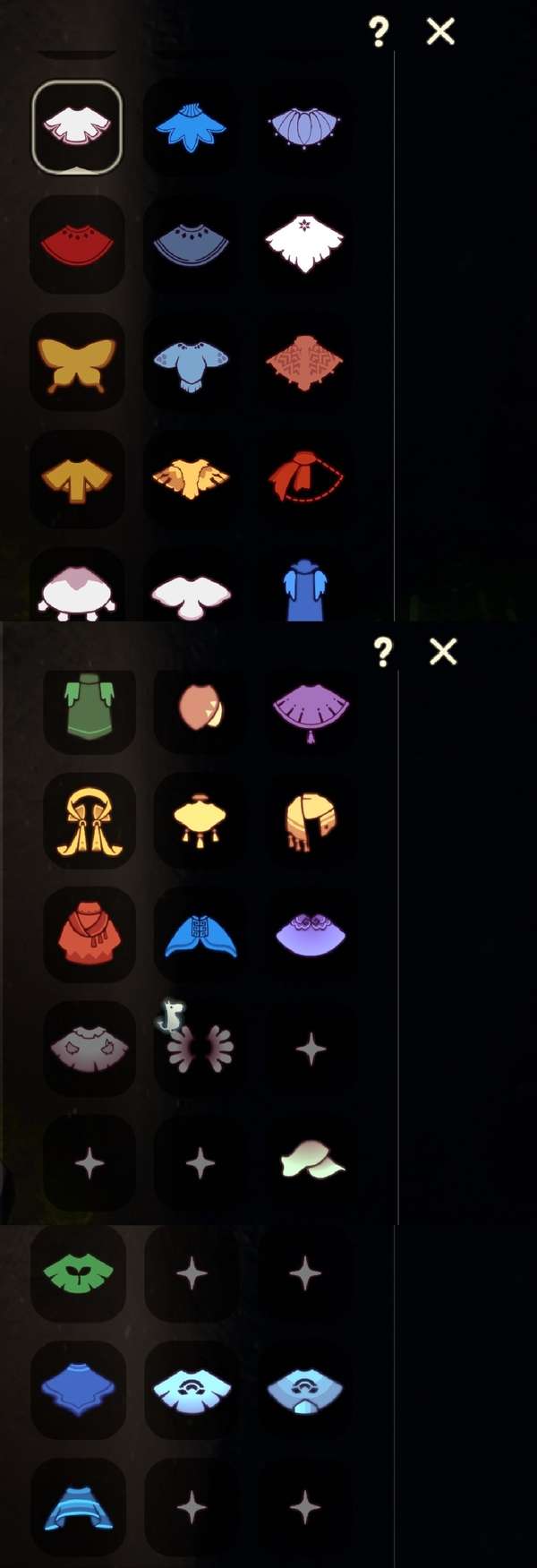Choose the blue petal-shaped cape
Viewport: 537px width, 1568px height.
pyautogui.click(x=191, y=128)
